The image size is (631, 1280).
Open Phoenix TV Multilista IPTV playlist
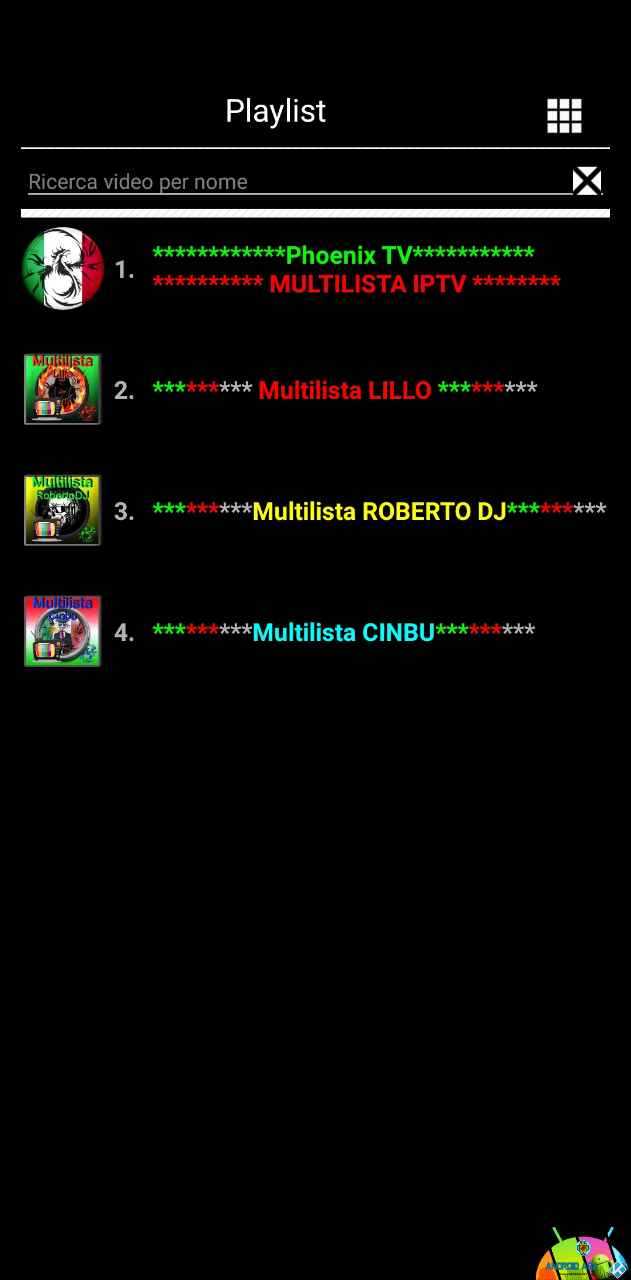point(315,269)
